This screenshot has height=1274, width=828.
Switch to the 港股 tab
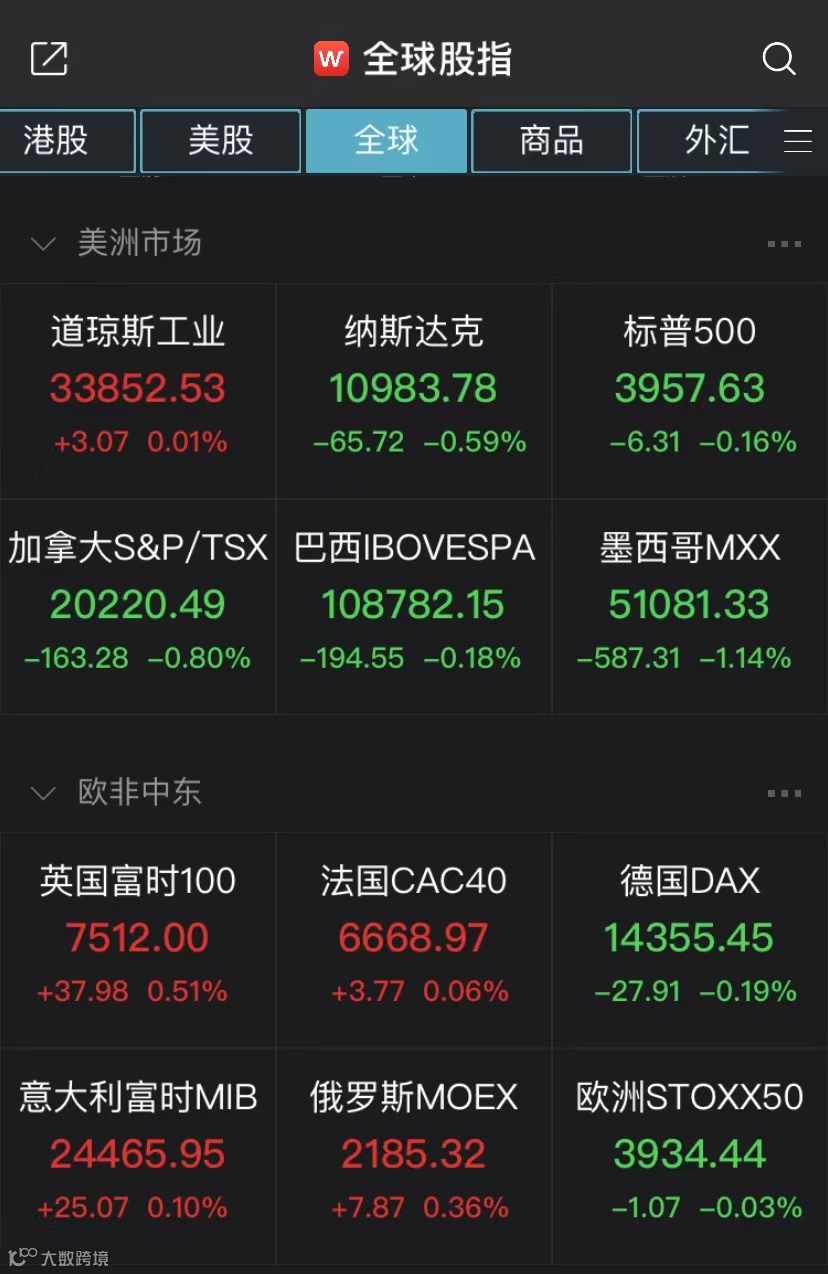pos(58,141)
